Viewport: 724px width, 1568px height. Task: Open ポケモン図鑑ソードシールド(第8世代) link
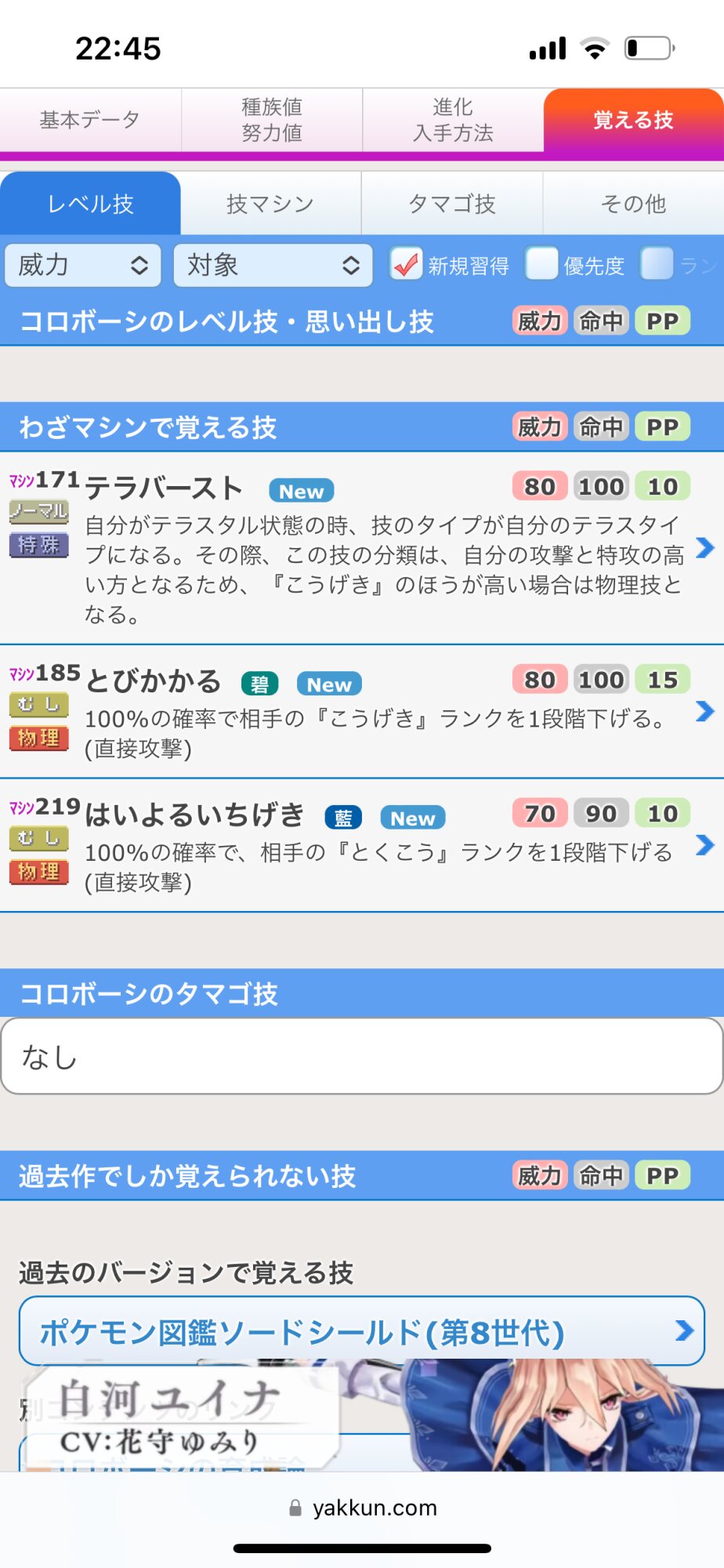(x=361, y=1331)
